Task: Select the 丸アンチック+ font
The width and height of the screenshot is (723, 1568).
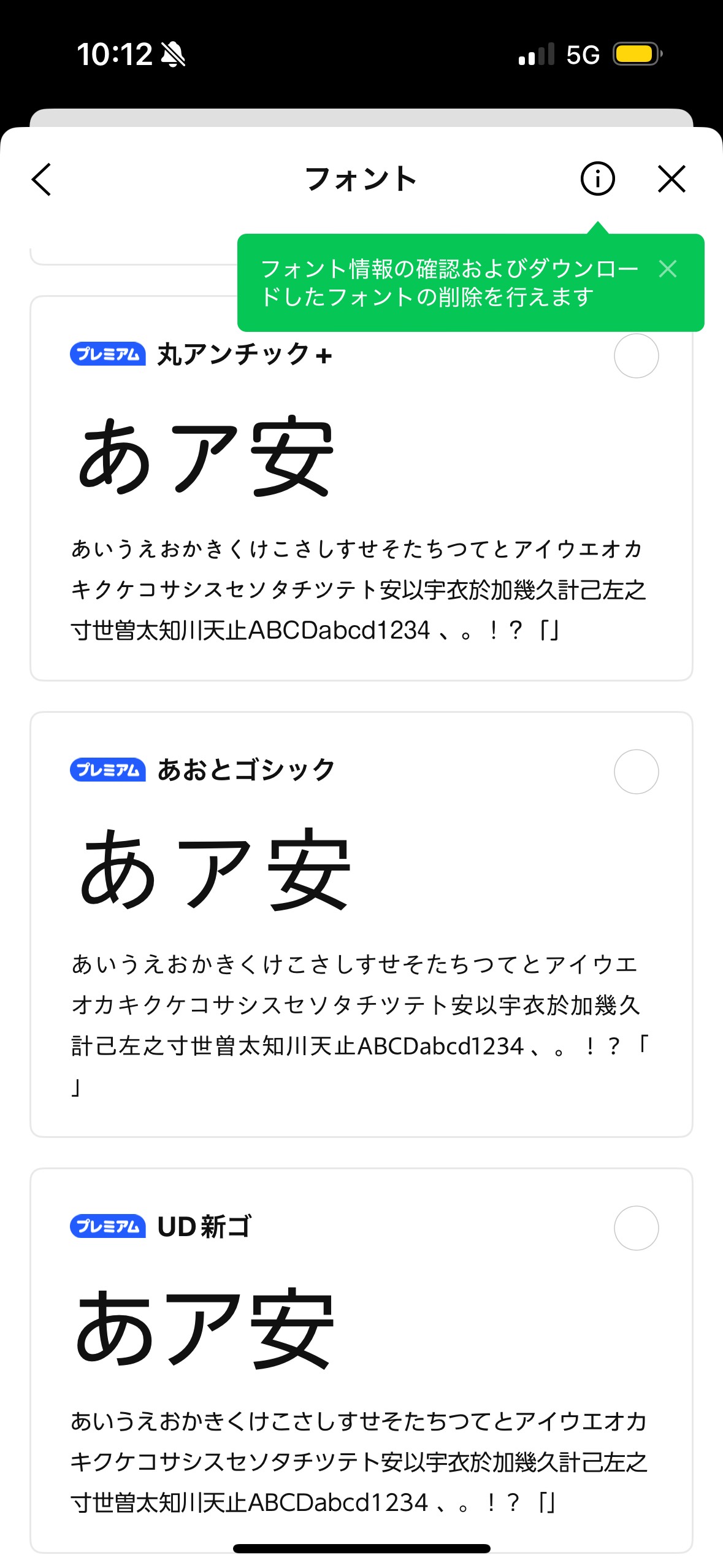Action: (x=636, y=356)
